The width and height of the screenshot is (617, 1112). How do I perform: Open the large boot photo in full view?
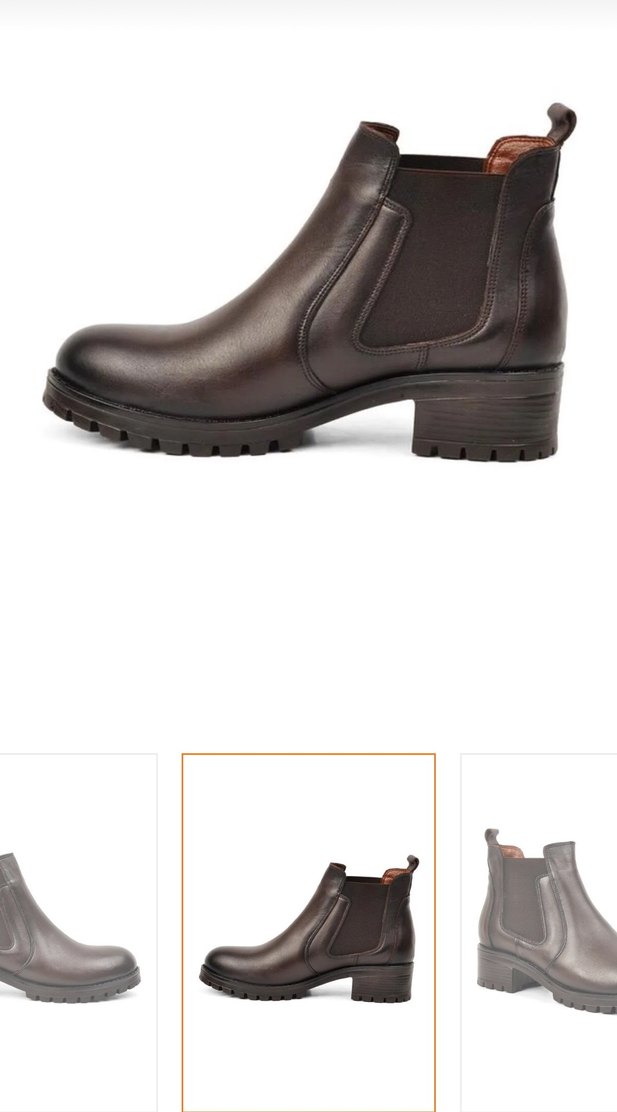pos(308,290)
